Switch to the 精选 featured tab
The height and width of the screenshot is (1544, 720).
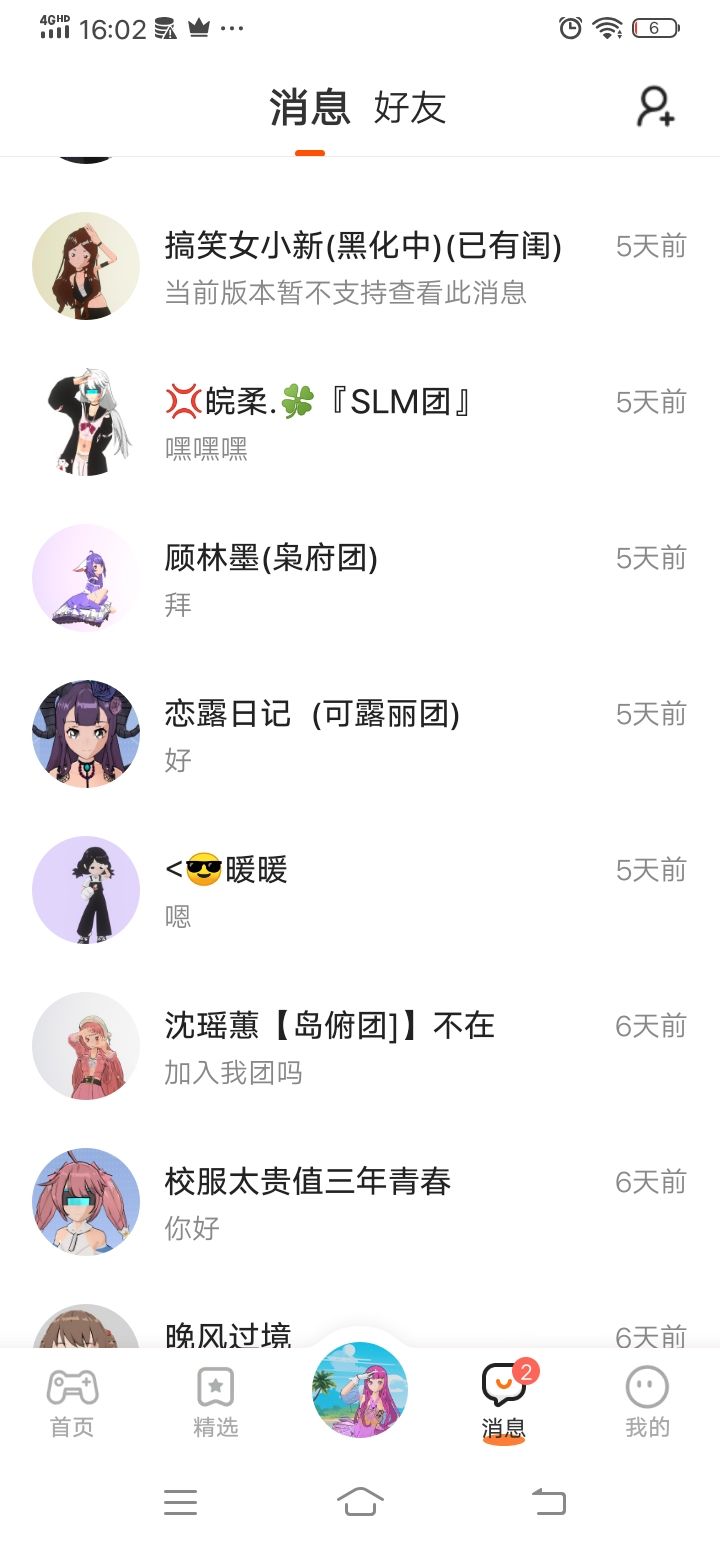point(216,1402)
